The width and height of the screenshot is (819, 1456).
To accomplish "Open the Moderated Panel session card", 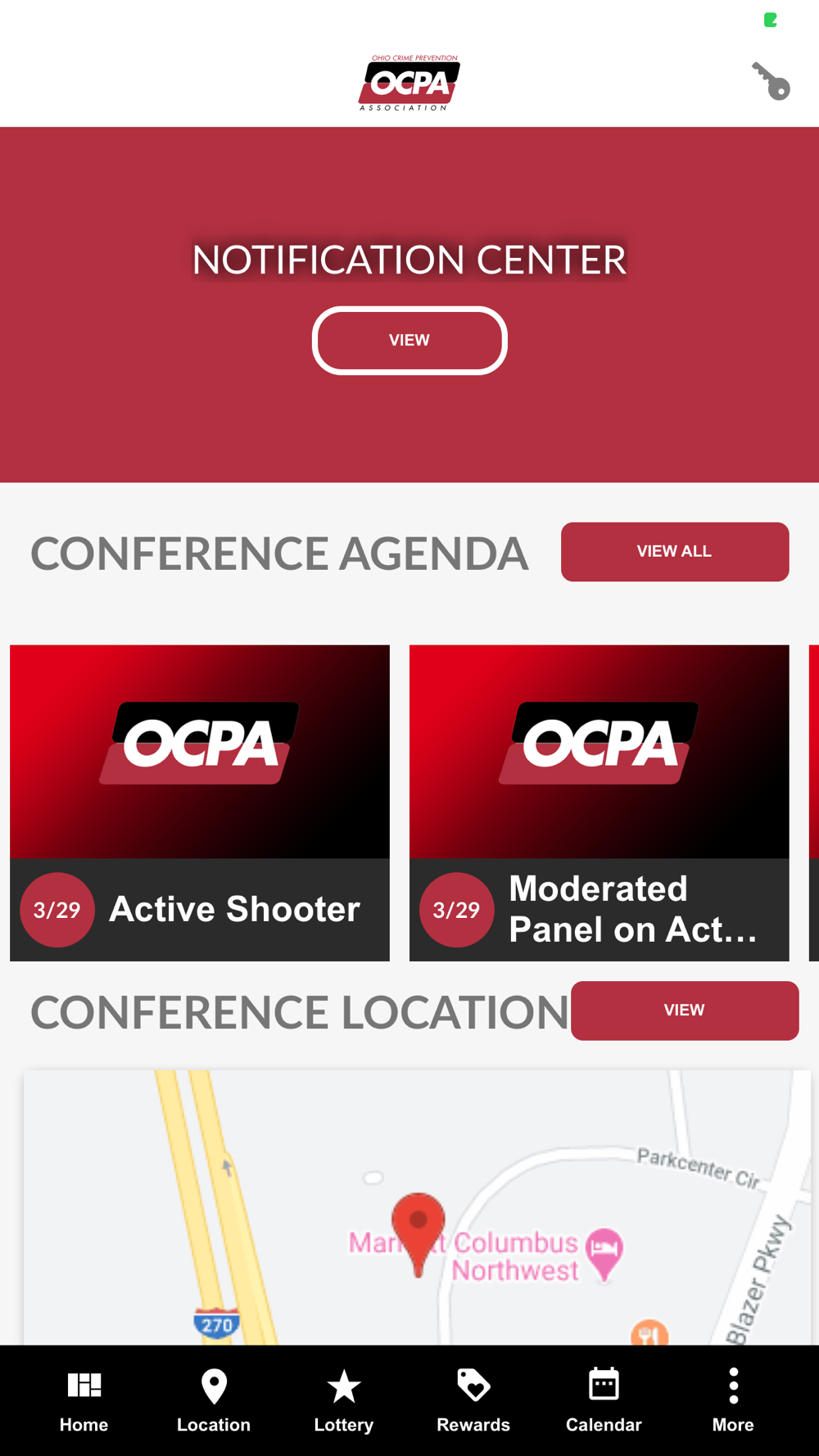I will click(600, 803).
